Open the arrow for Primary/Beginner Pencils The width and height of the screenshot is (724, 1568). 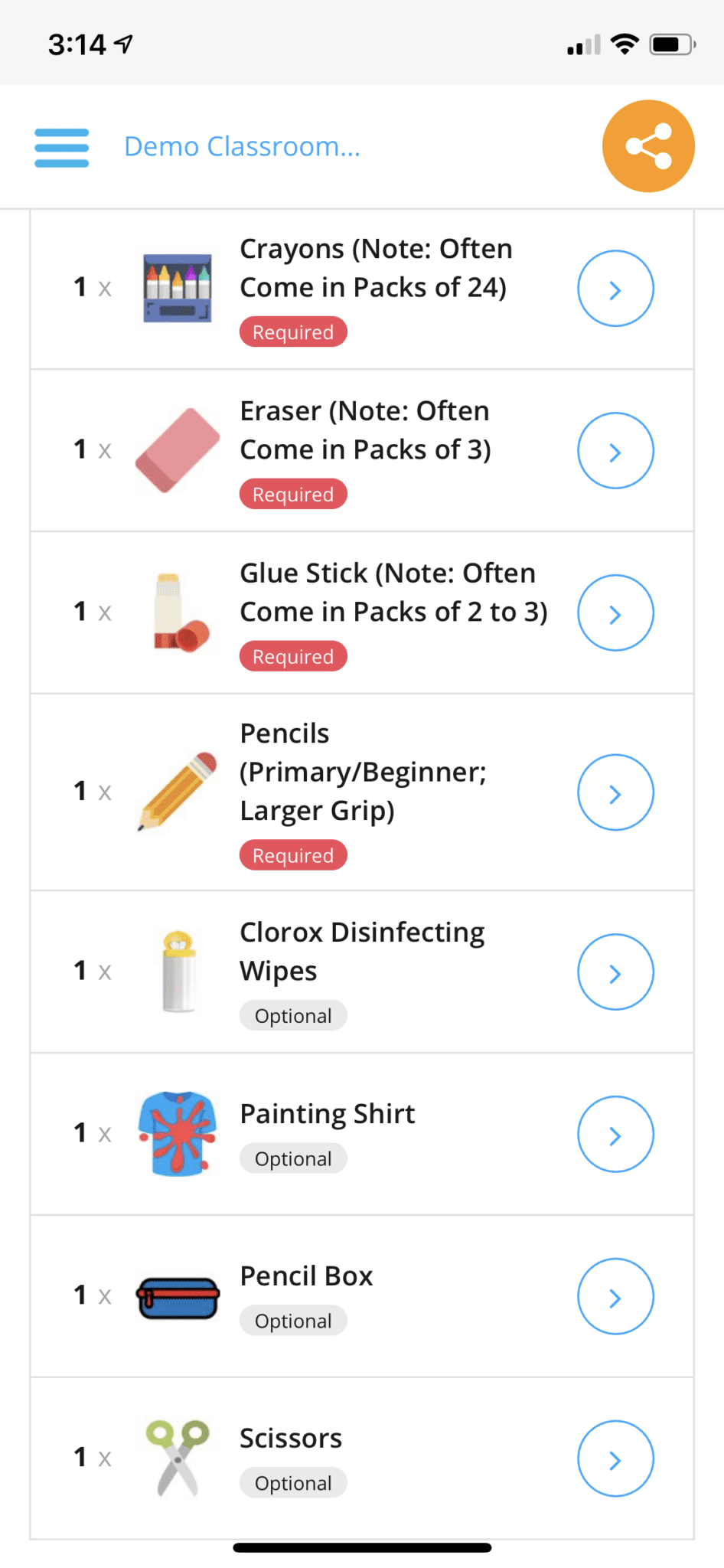point(615,792)
